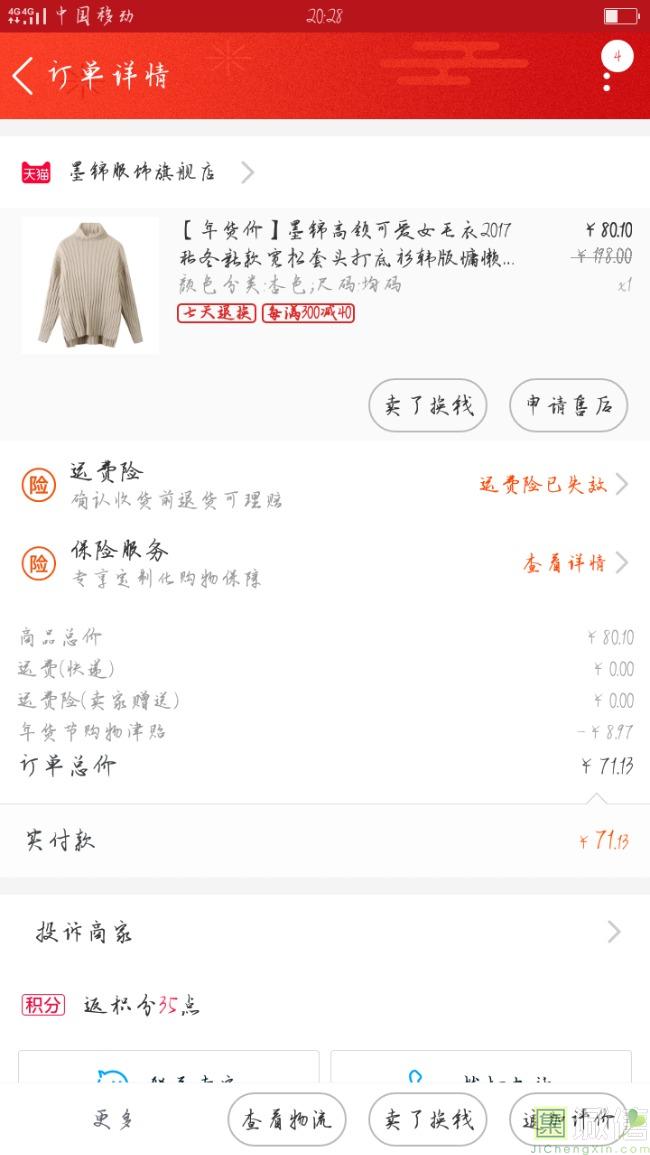Open the 运费险 row
The width and height of the screenshot is (650, 1155).
(x=325, y=485)
